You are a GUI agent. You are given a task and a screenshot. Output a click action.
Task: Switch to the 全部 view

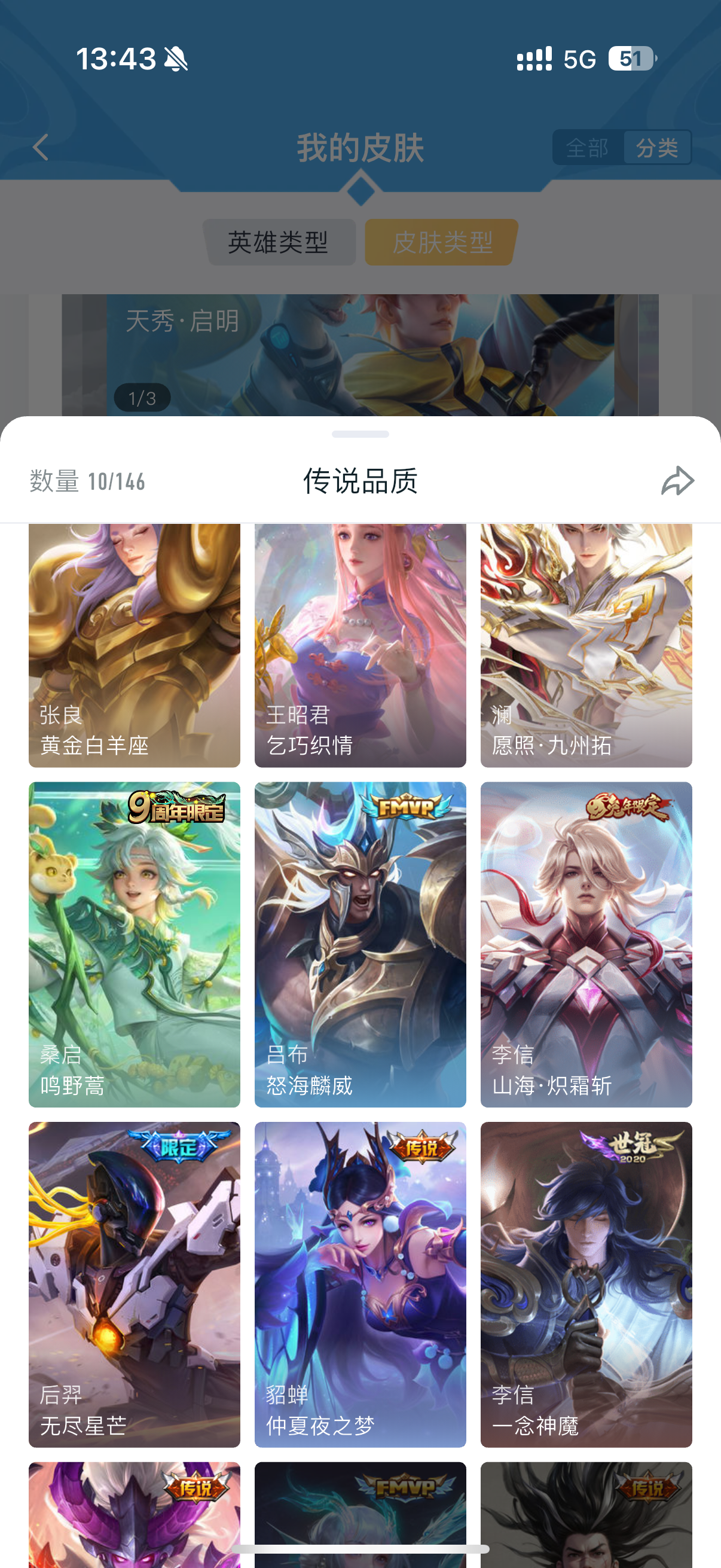(588, 147)
